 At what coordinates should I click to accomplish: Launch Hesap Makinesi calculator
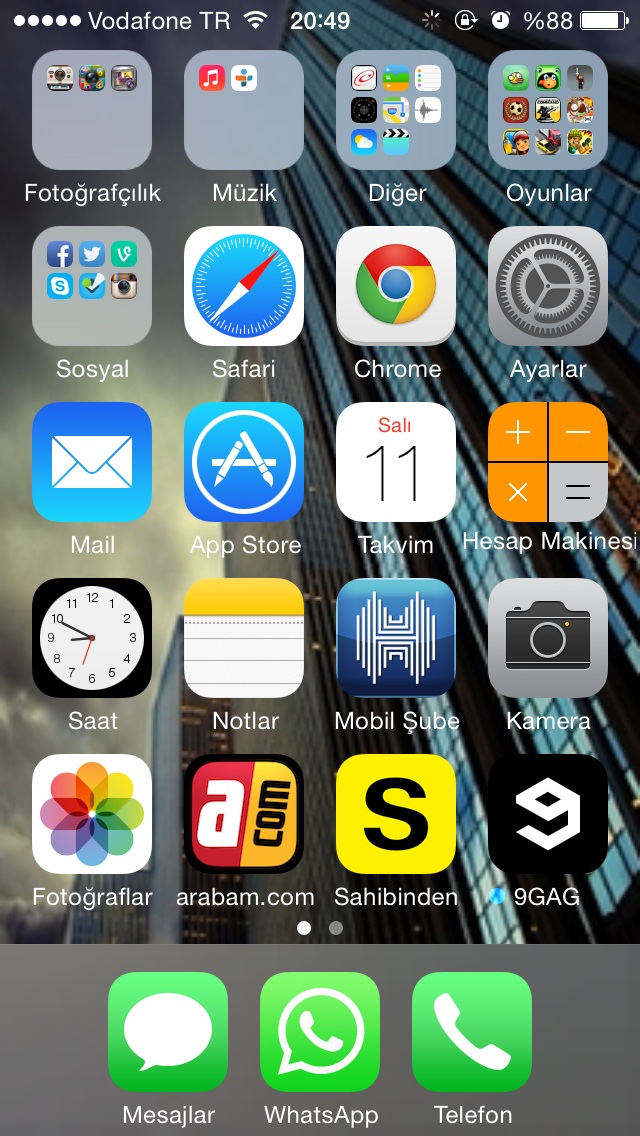click(x=548, y=462)
